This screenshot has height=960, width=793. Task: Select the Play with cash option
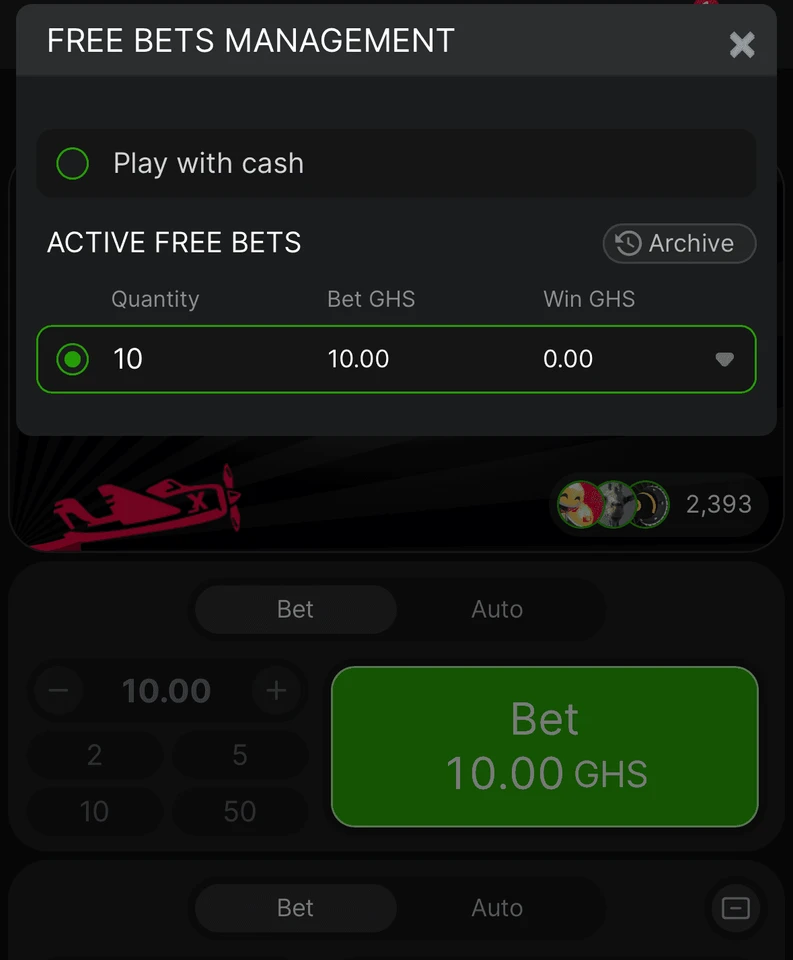pos(73,163)
